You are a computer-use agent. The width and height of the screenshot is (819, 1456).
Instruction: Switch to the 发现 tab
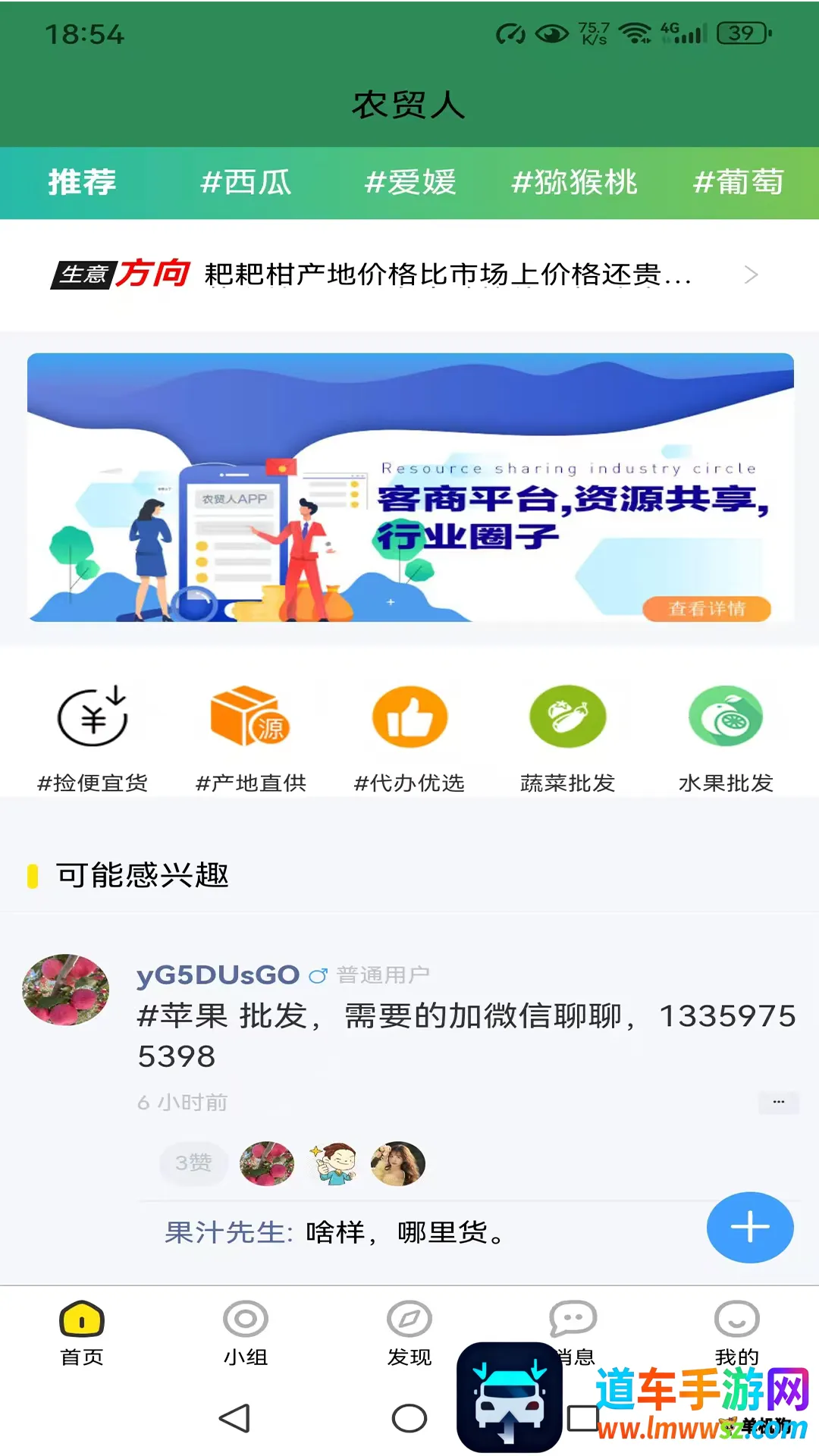[x=409, y=1333]
